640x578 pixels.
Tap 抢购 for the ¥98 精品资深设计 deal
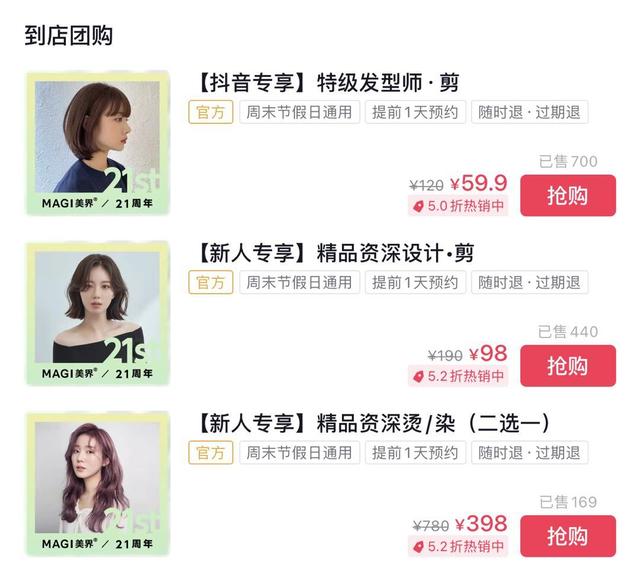coord(567,366)
